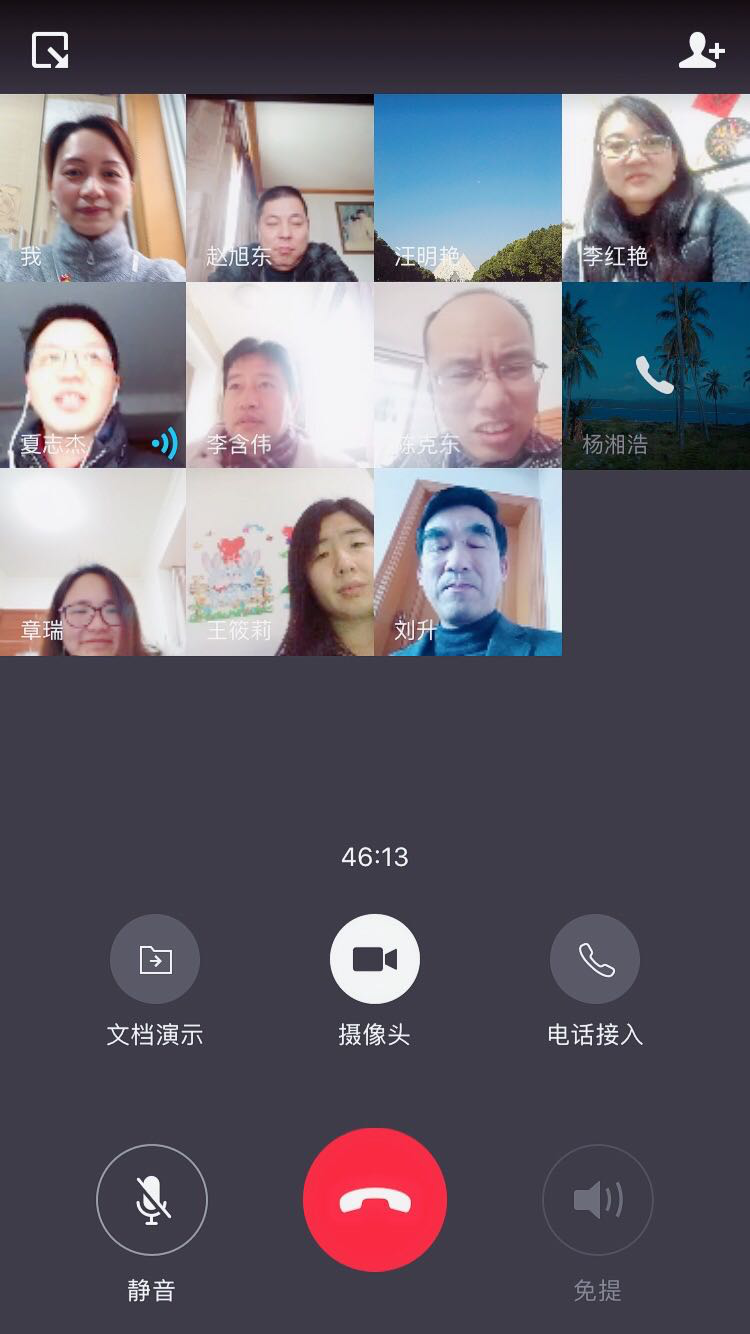View 汪明艳's video tile
Screen dimensions: 750x1334
[468, 188]
